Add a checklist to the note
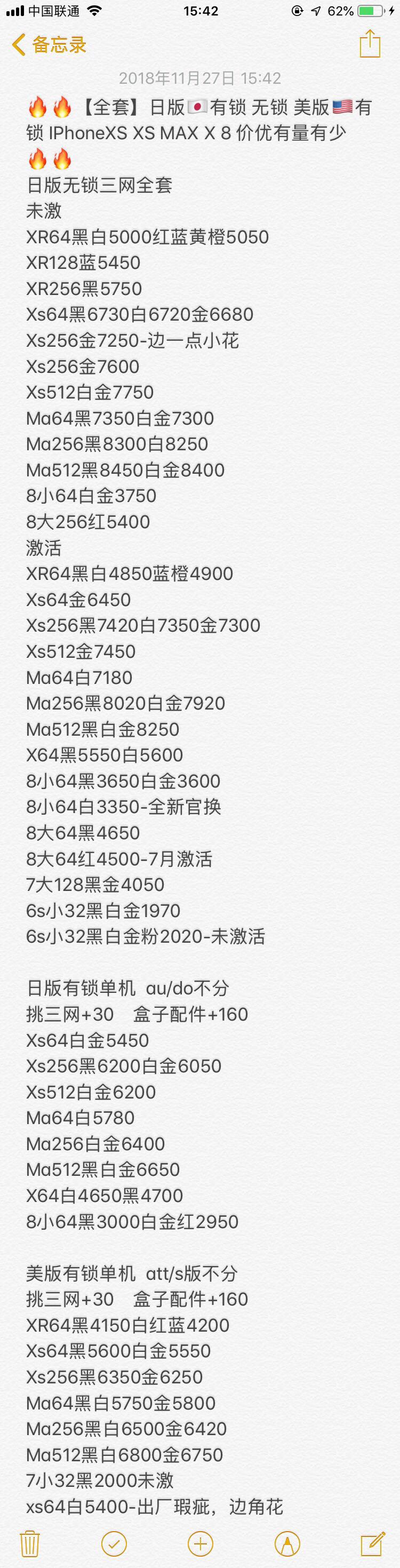Image resolution: width=400 pixels, height=1568 pixels. [114, 1543]
